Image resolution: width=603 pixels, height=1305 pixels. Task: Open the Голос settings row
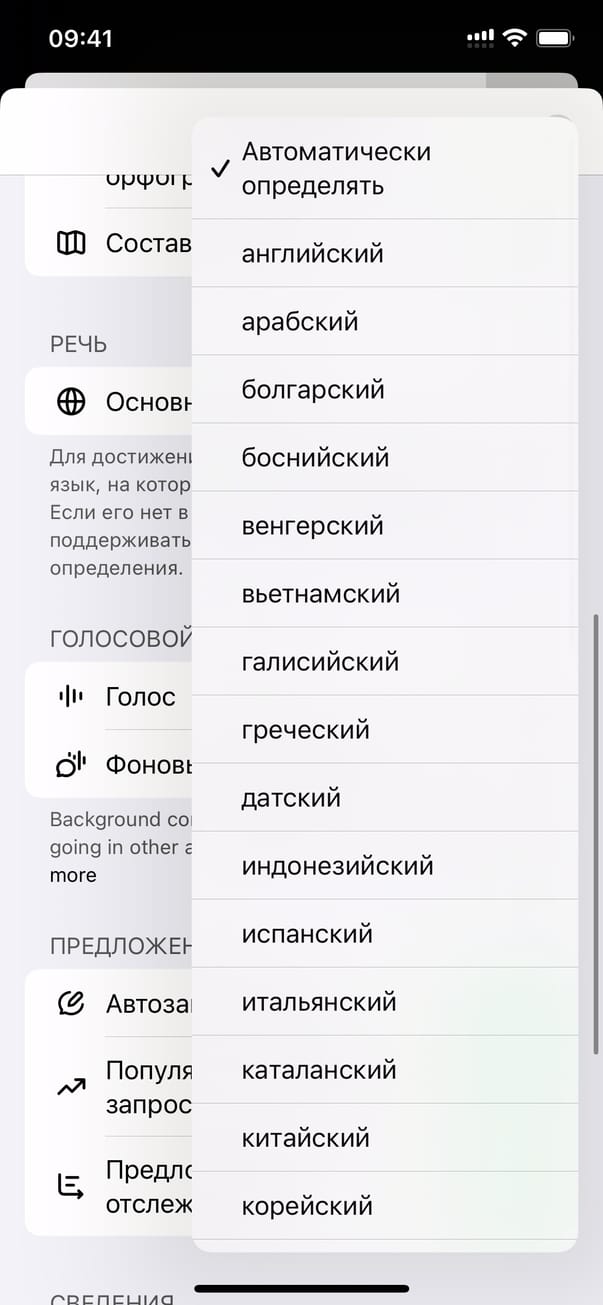tap(120, 697)
